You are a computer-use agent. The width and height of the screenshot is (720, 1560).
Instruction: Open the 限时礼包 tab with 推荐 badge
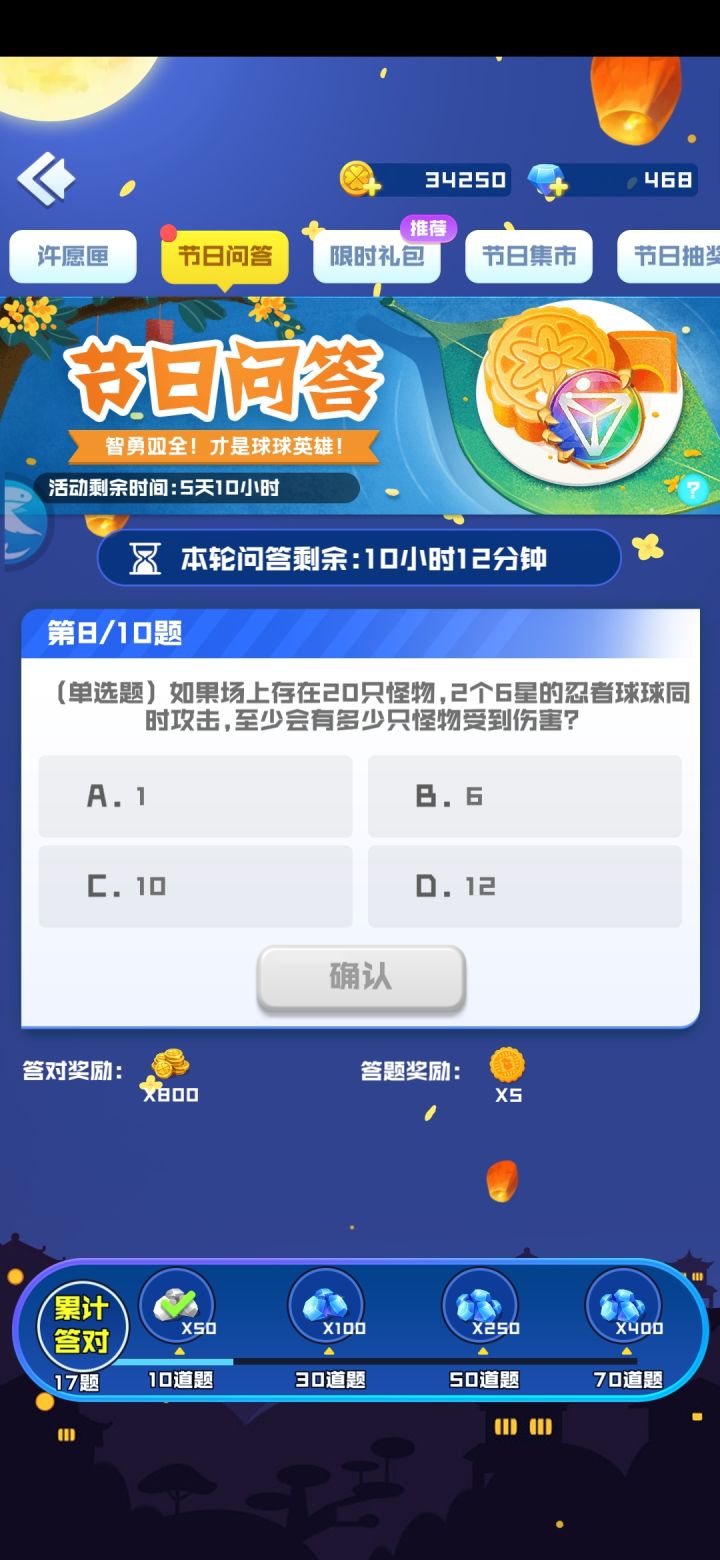[375, 257]
